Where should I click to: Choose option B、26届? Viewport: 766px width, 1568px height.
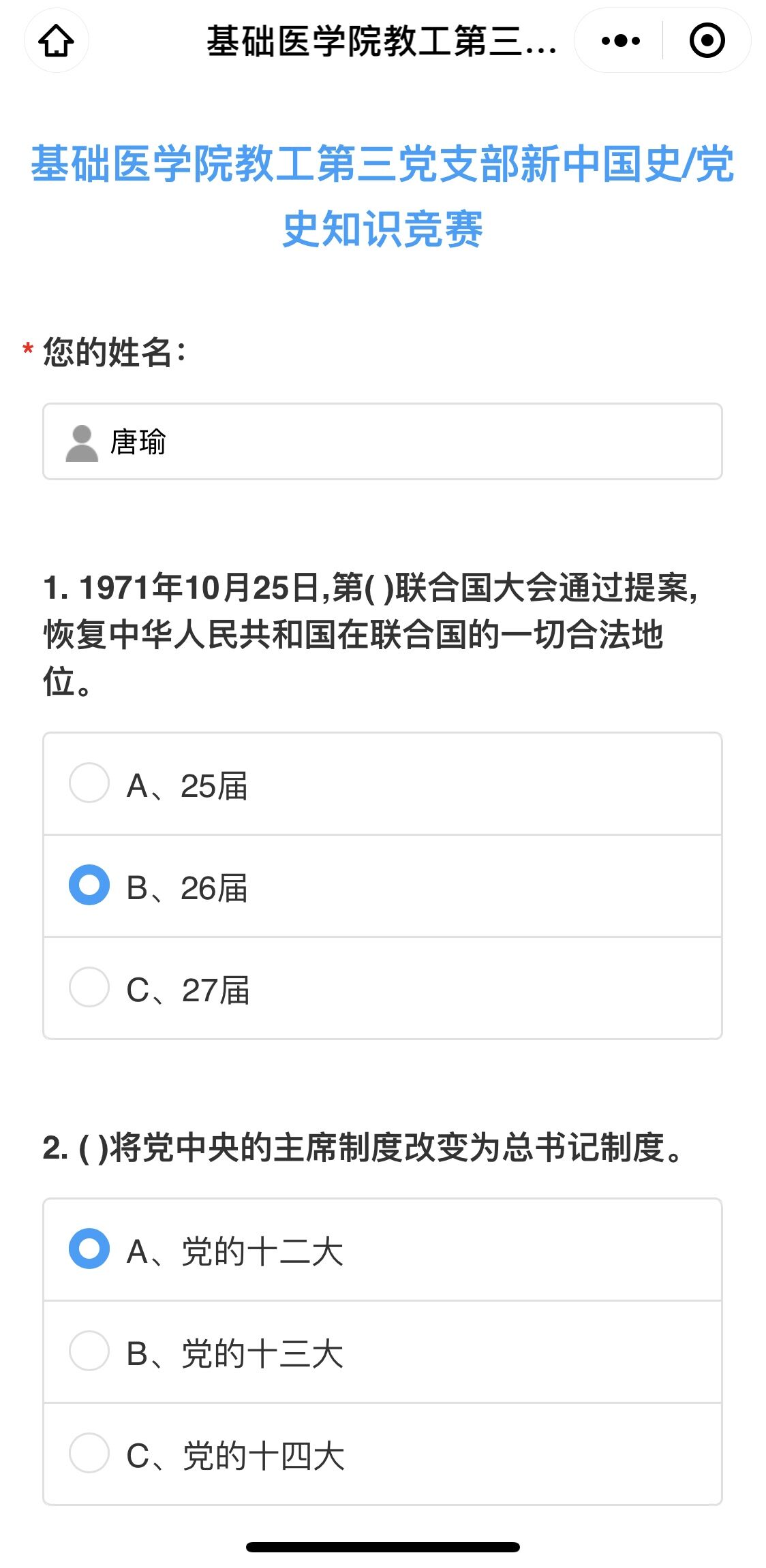pyautogui.click(x=382, y=886)
